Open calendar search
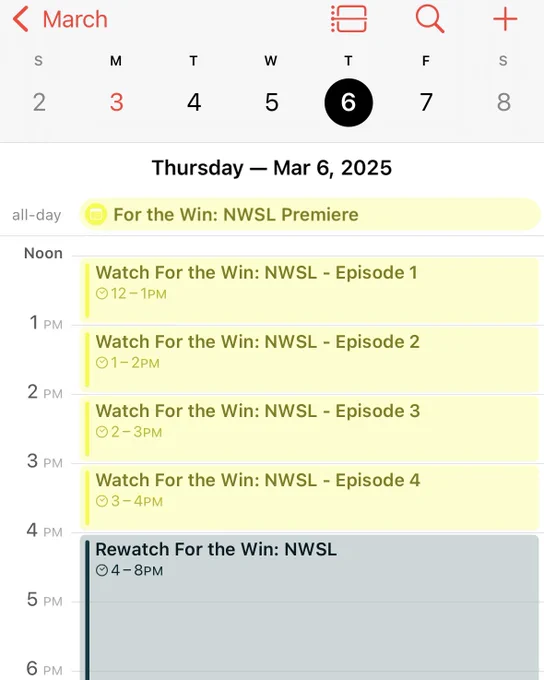The width and height of the screenshot is (544, 680). pos(429,20)
